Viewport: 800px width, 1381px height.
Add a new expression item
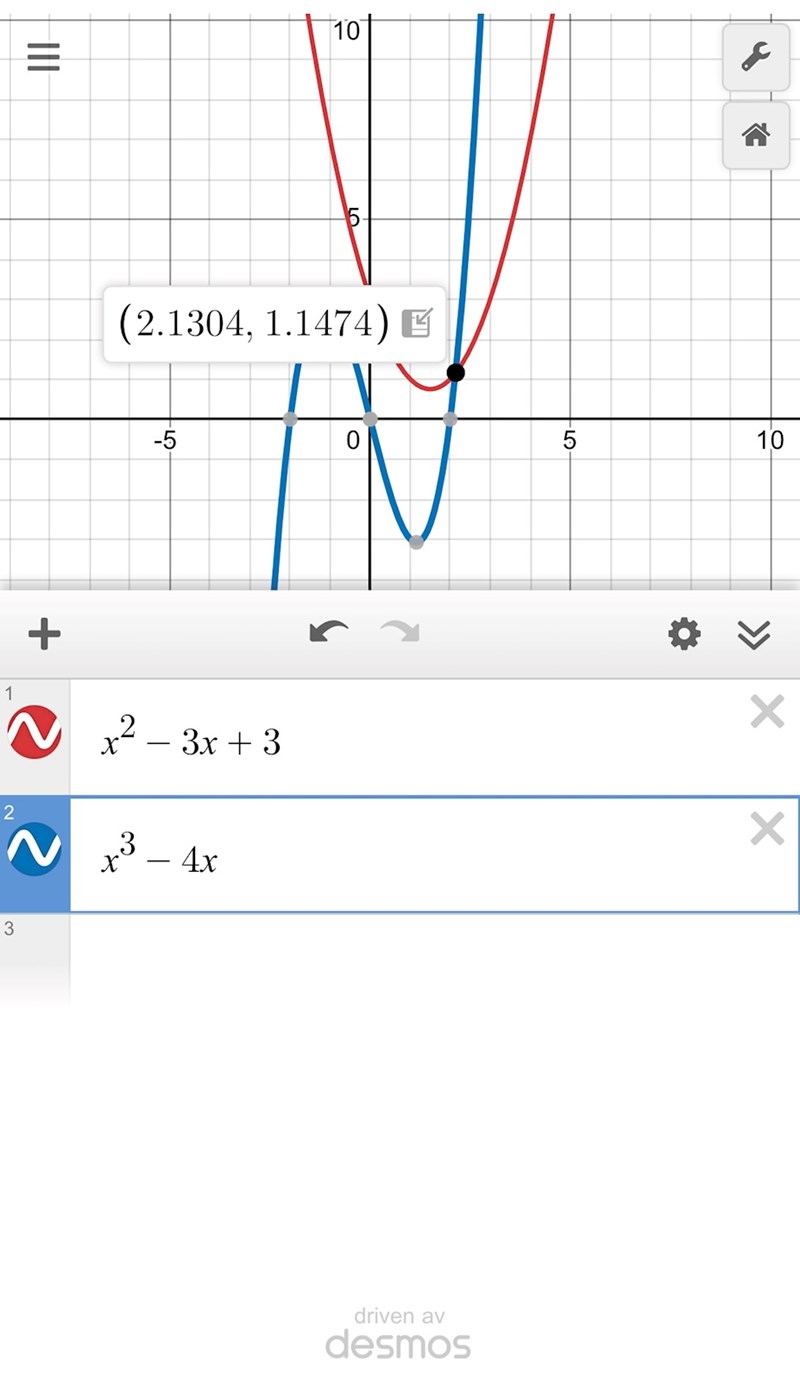[x=44, y=634]
